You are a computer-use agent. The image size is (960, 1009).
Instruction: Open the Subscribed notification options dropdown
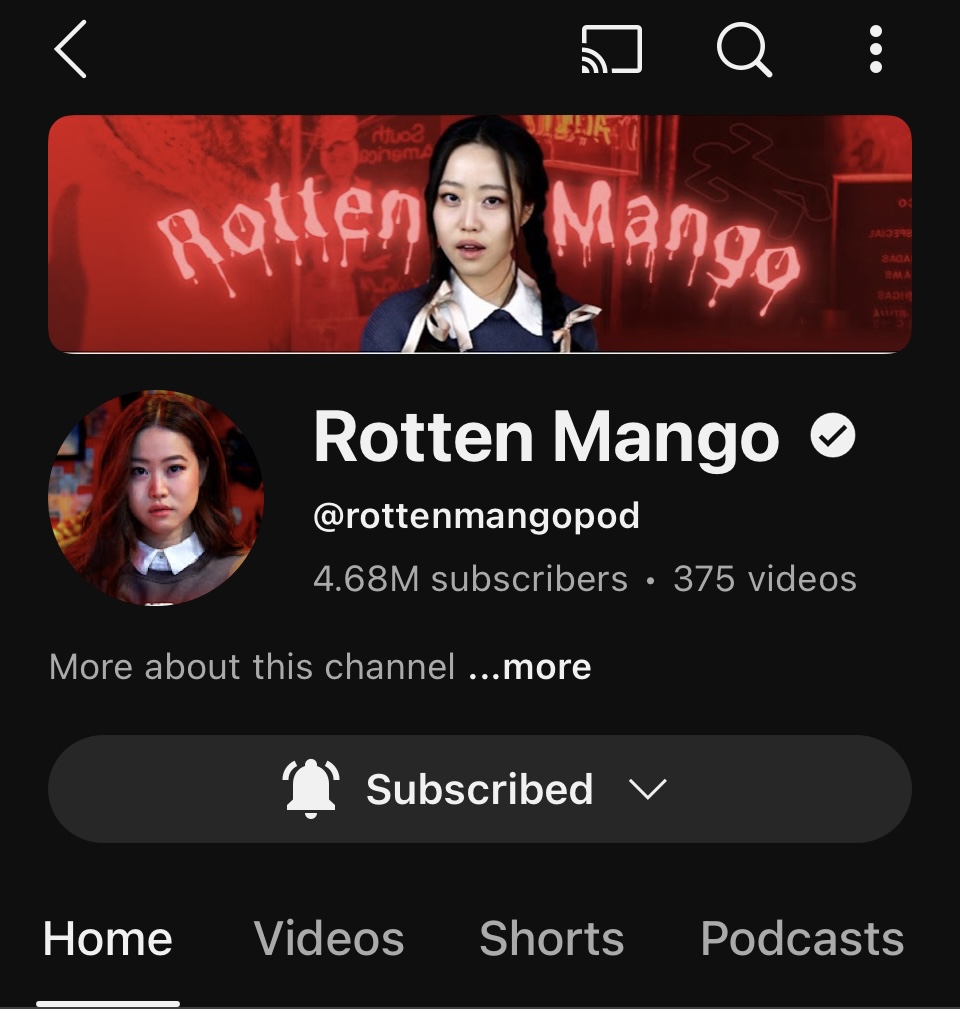point(479,789)
